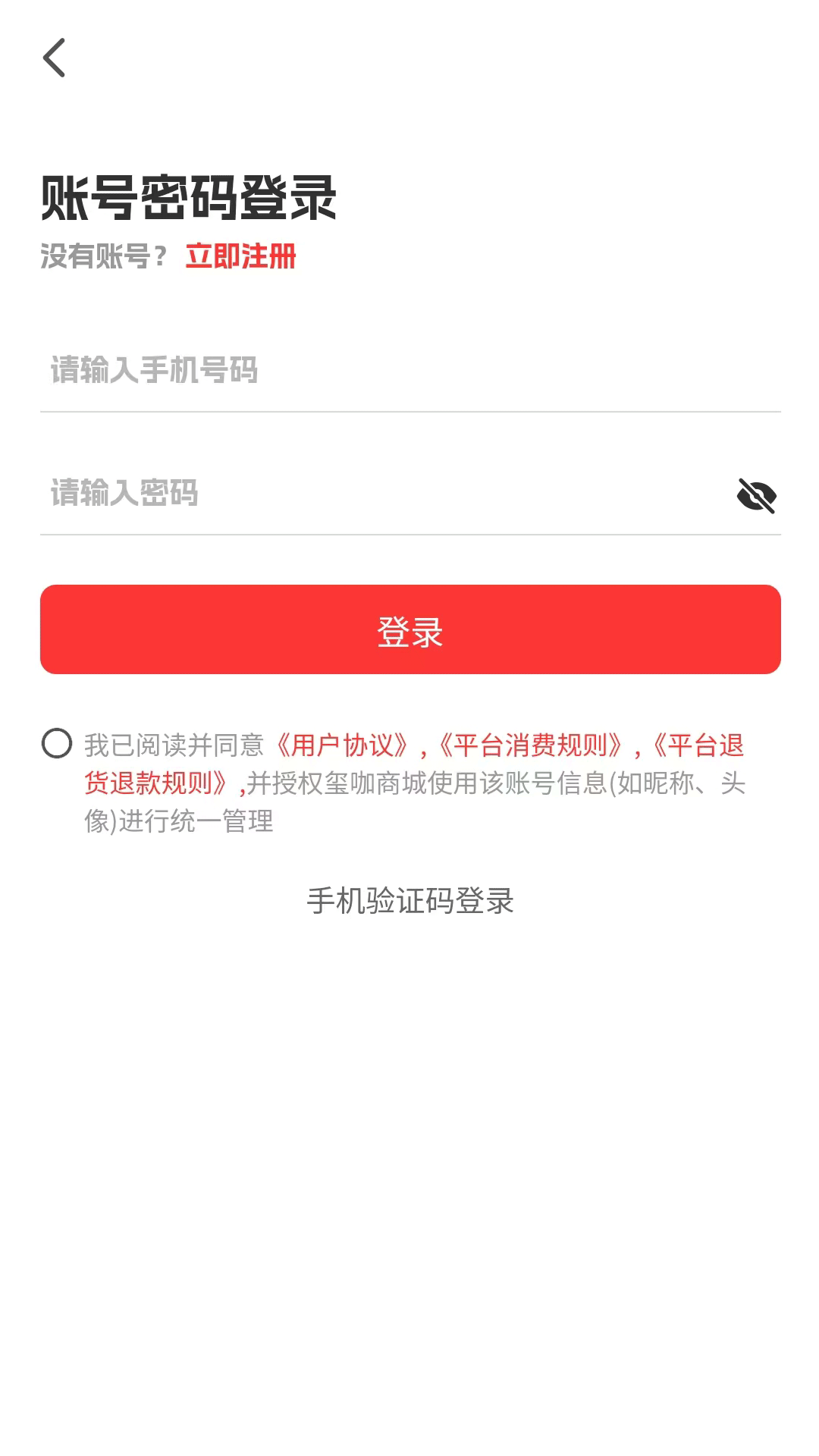819x1456 pixels.
Task: Open 《平台消费规则》 consumption rules
Action: click(x=531, y=746)
